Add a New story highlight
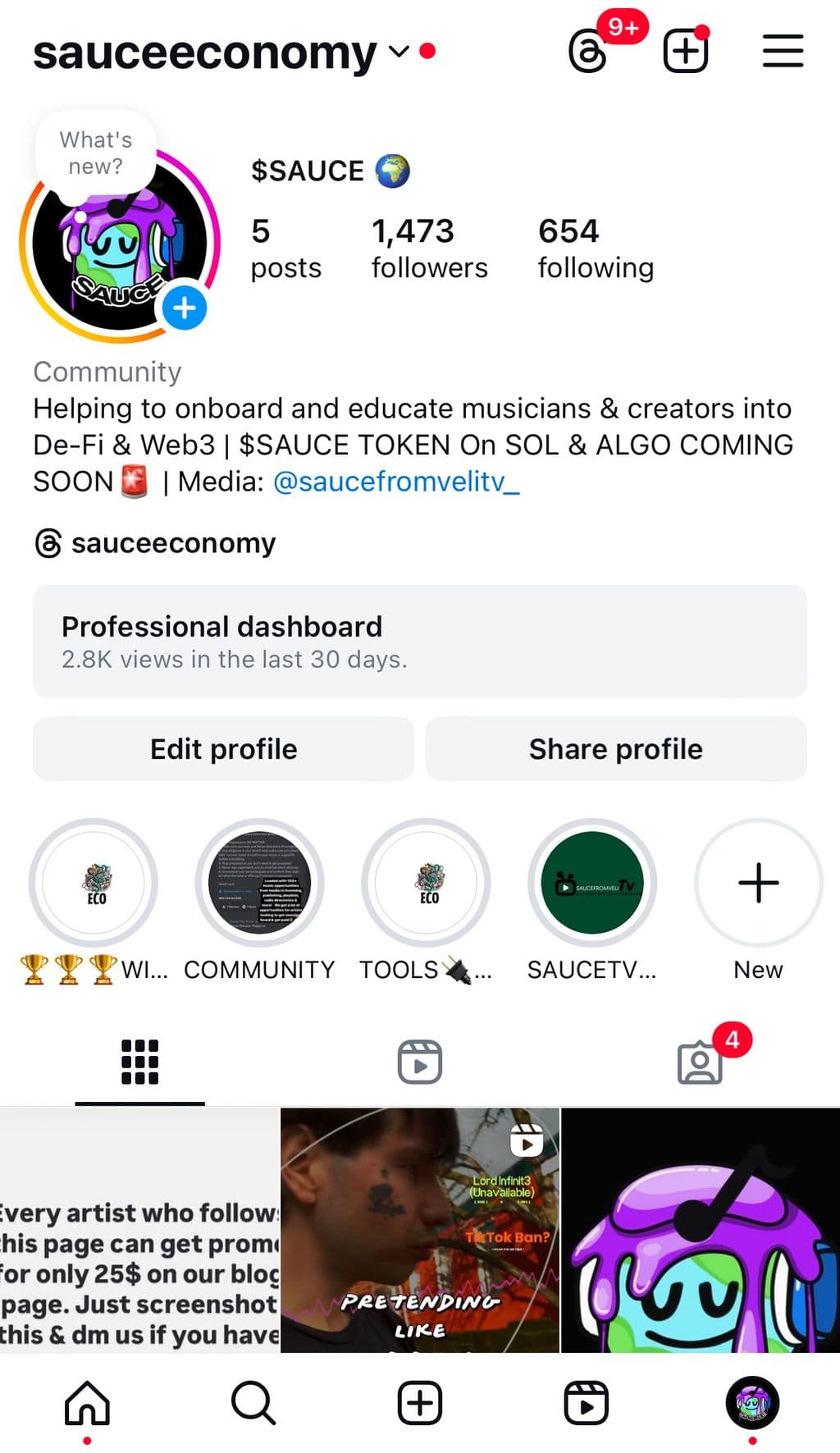 pyautogui.click(x=758, y=883)
